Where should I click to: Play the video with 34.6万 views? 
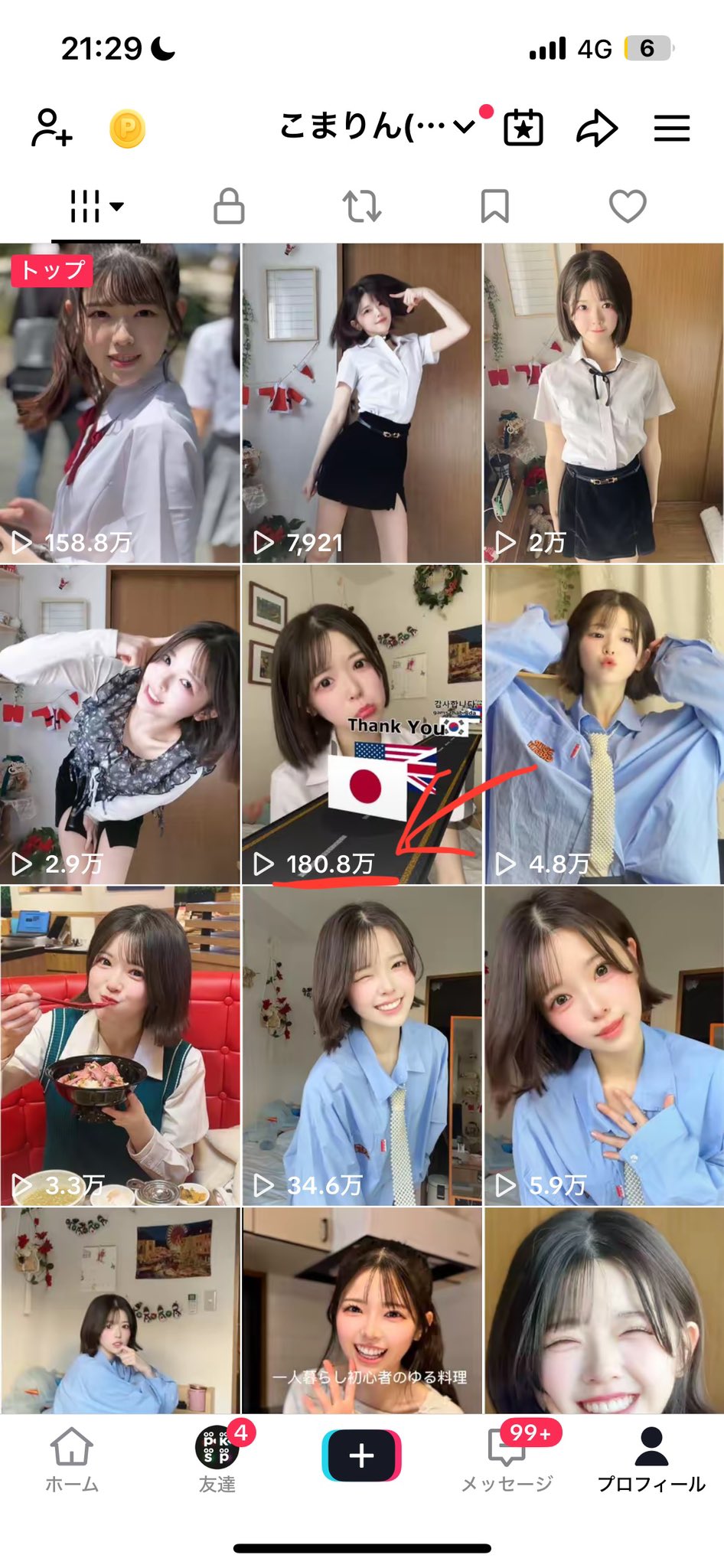tap(362, 1047)
